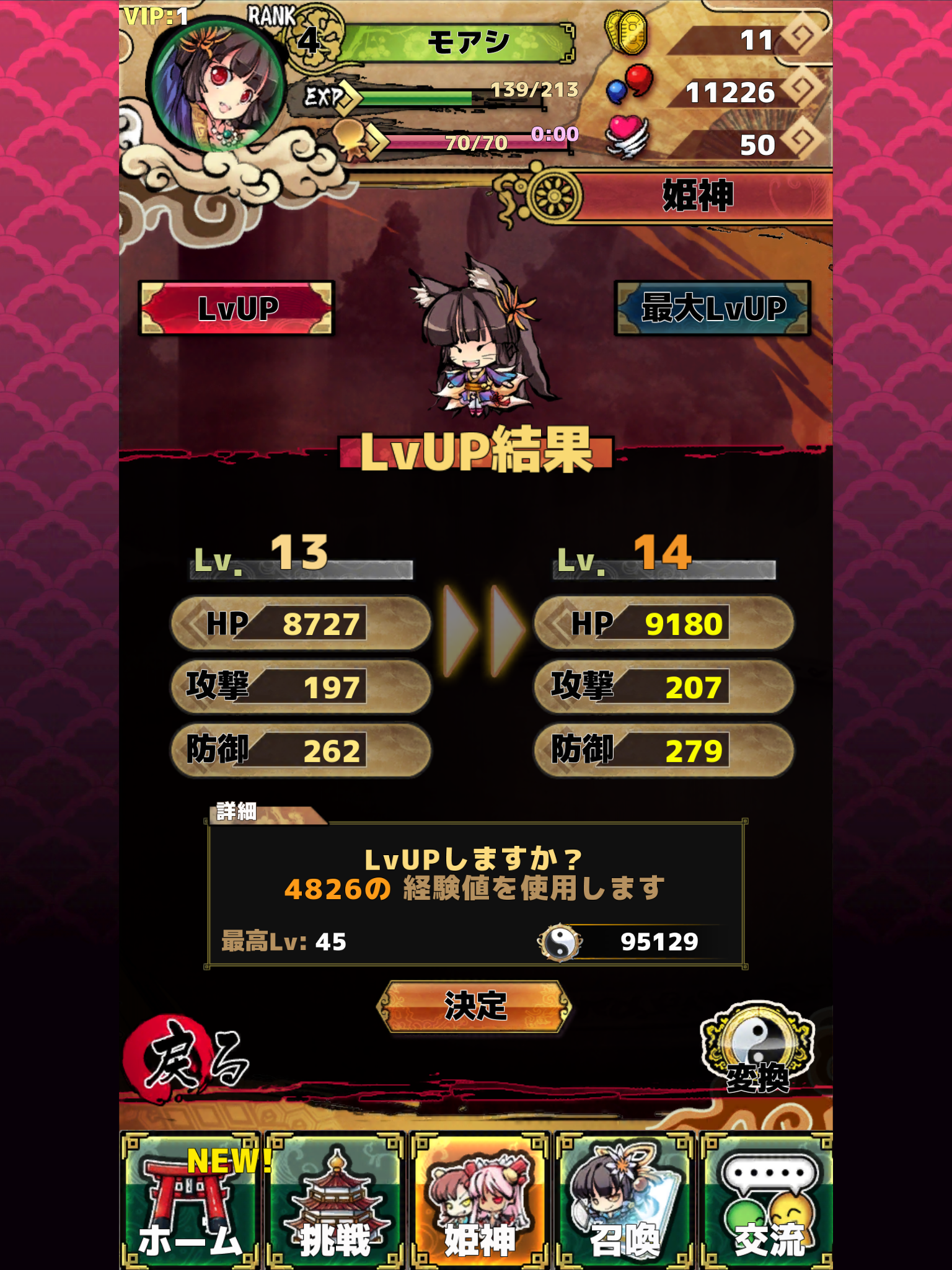This screenshot has width=952, height=1270.
Task: Add hearts next to 50
Action: click(802, 143)
